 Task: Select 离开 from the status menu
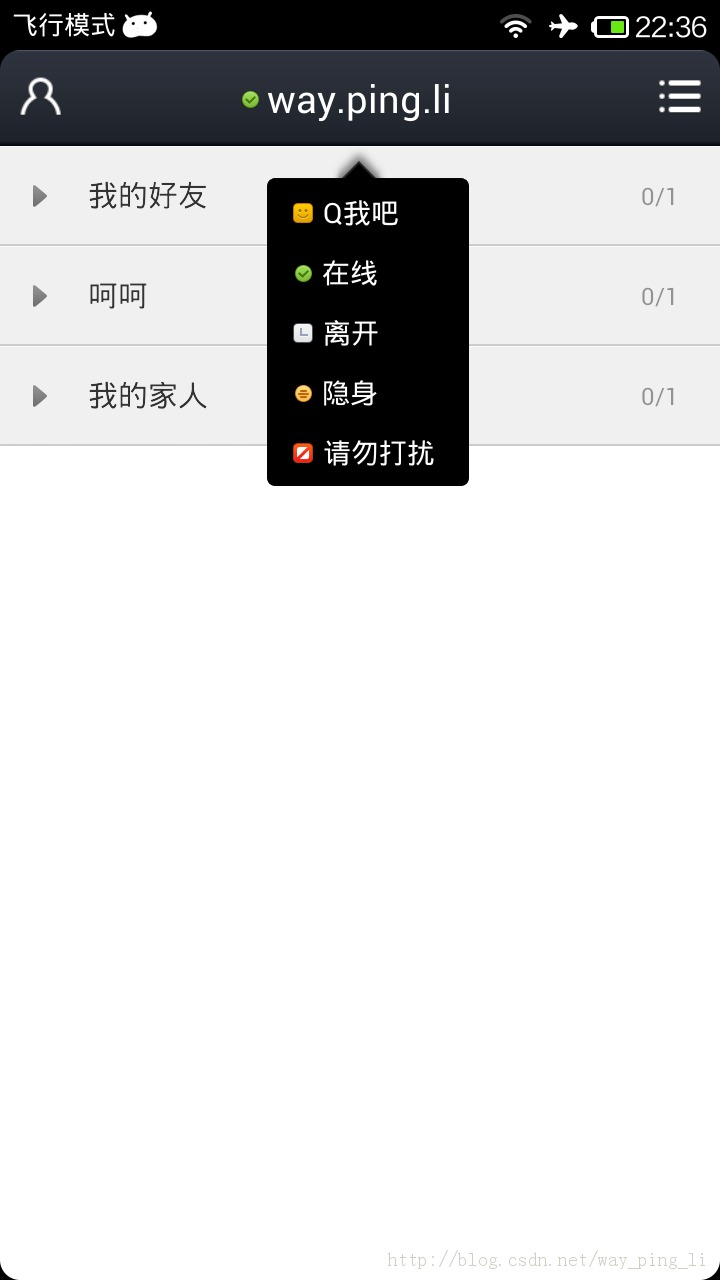coord(352,332)
